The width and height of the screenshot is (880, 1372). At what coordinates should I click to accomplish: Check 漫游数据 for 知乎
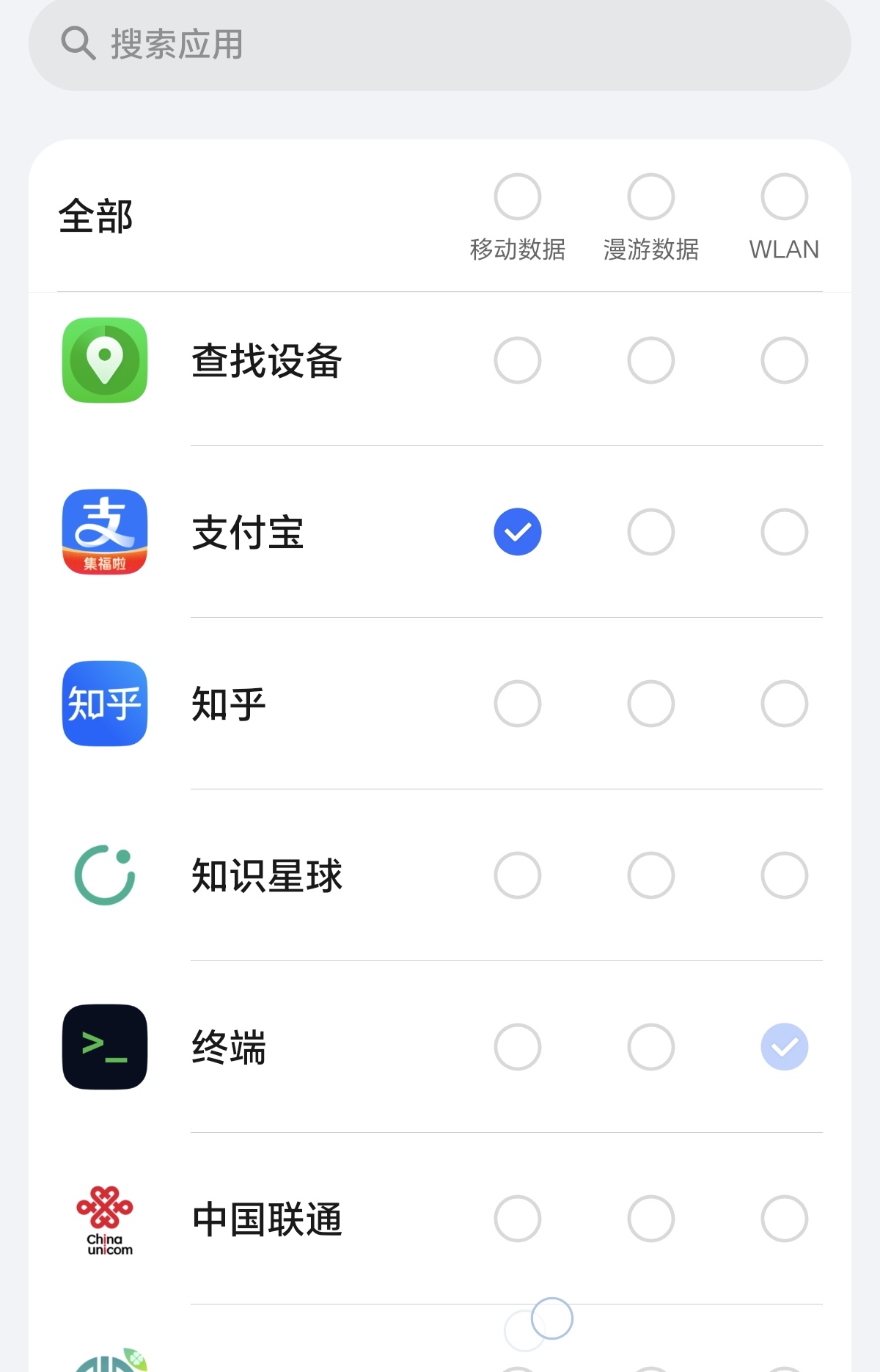point(651,704)
